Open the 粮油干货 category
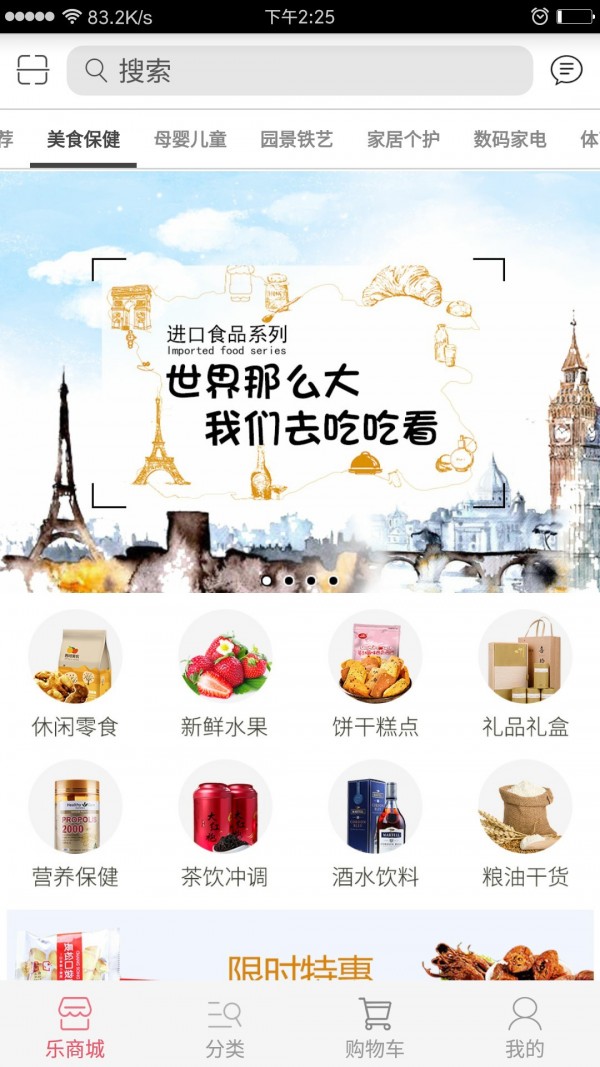This screenshot has height=1067, width=600. (x=525, y=823)
